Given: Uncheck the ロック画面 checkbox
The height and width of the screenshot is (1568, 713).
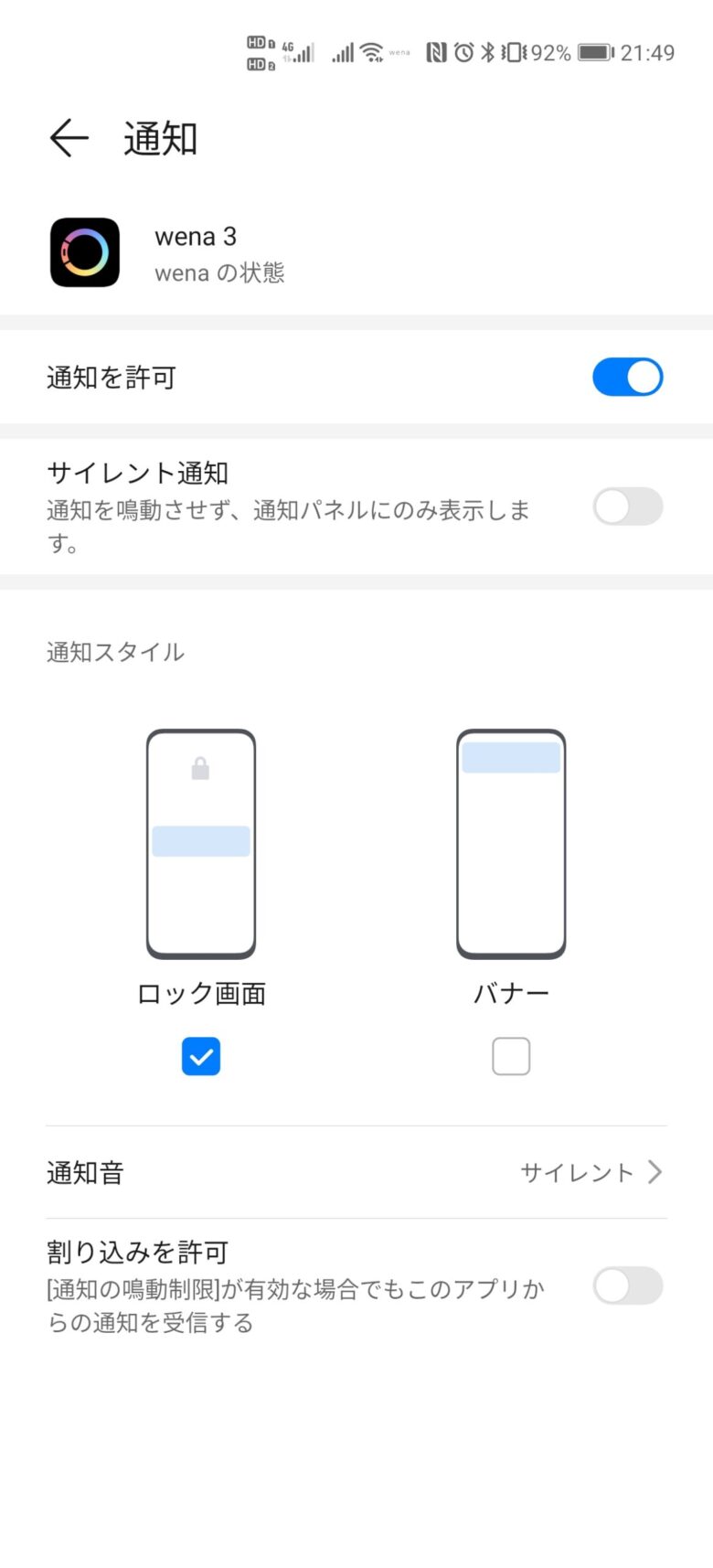Looking at the screenshot, I should pyautogui.click(x=201, y=1056).
